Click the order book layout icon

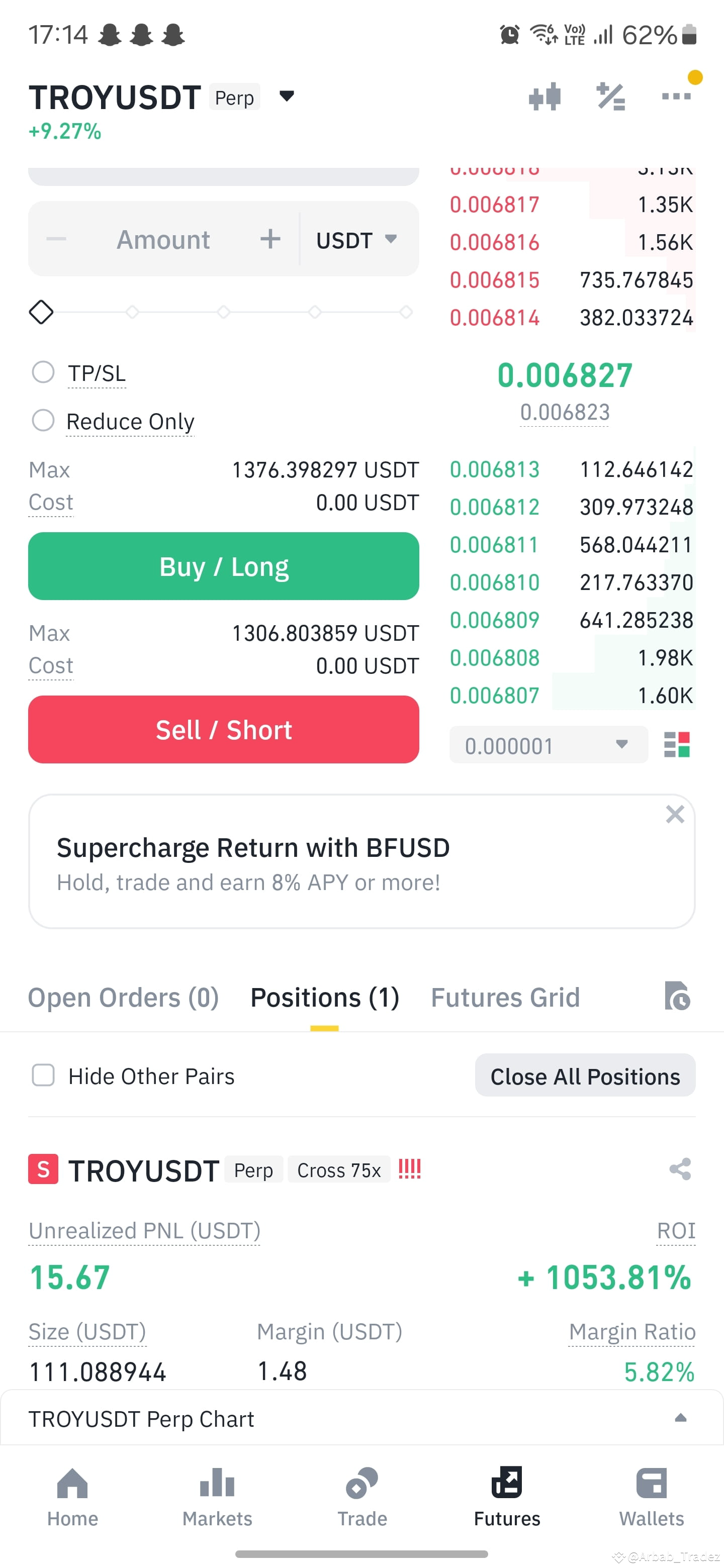(x=678, y=744)
